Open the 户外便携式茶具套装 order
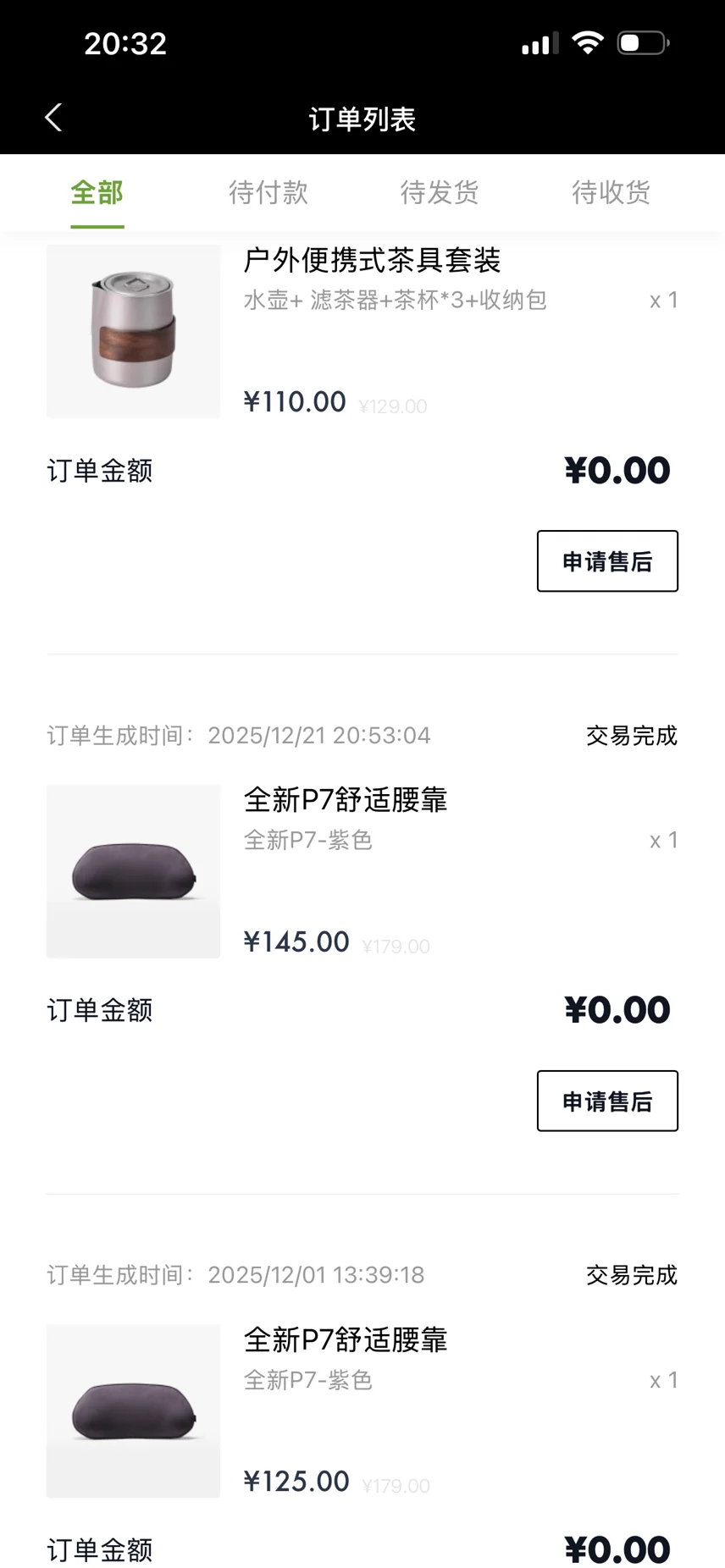 (x=372, y=261)
